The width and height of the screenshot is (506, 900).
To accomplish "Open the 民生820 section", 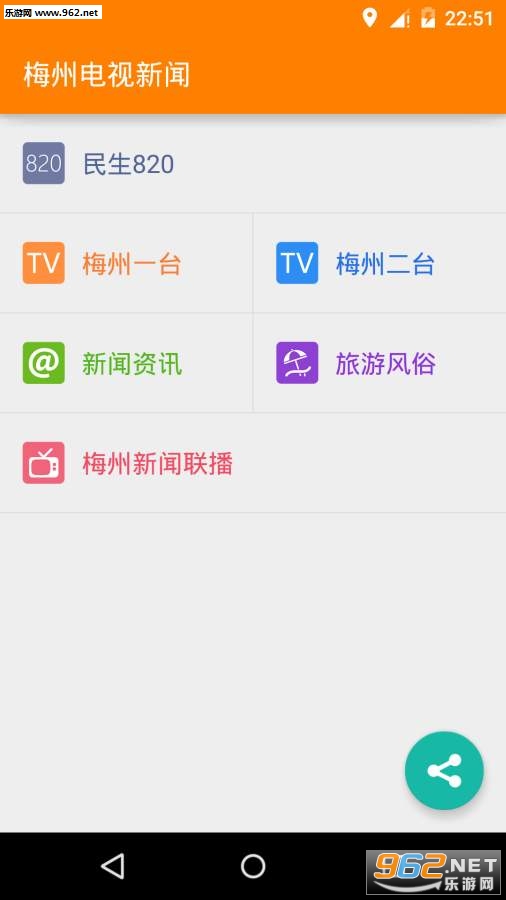I will tap(253, 164).
